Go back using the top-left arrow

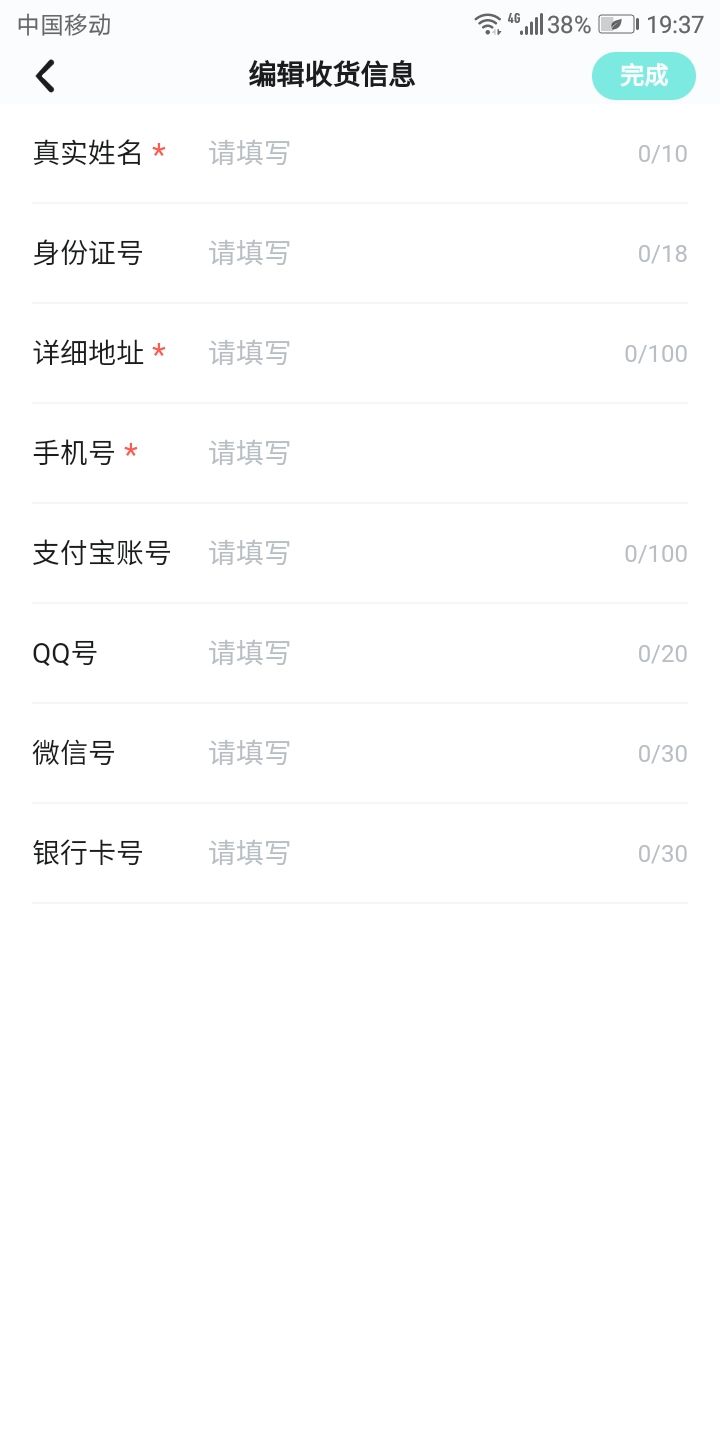coord(45,76)
